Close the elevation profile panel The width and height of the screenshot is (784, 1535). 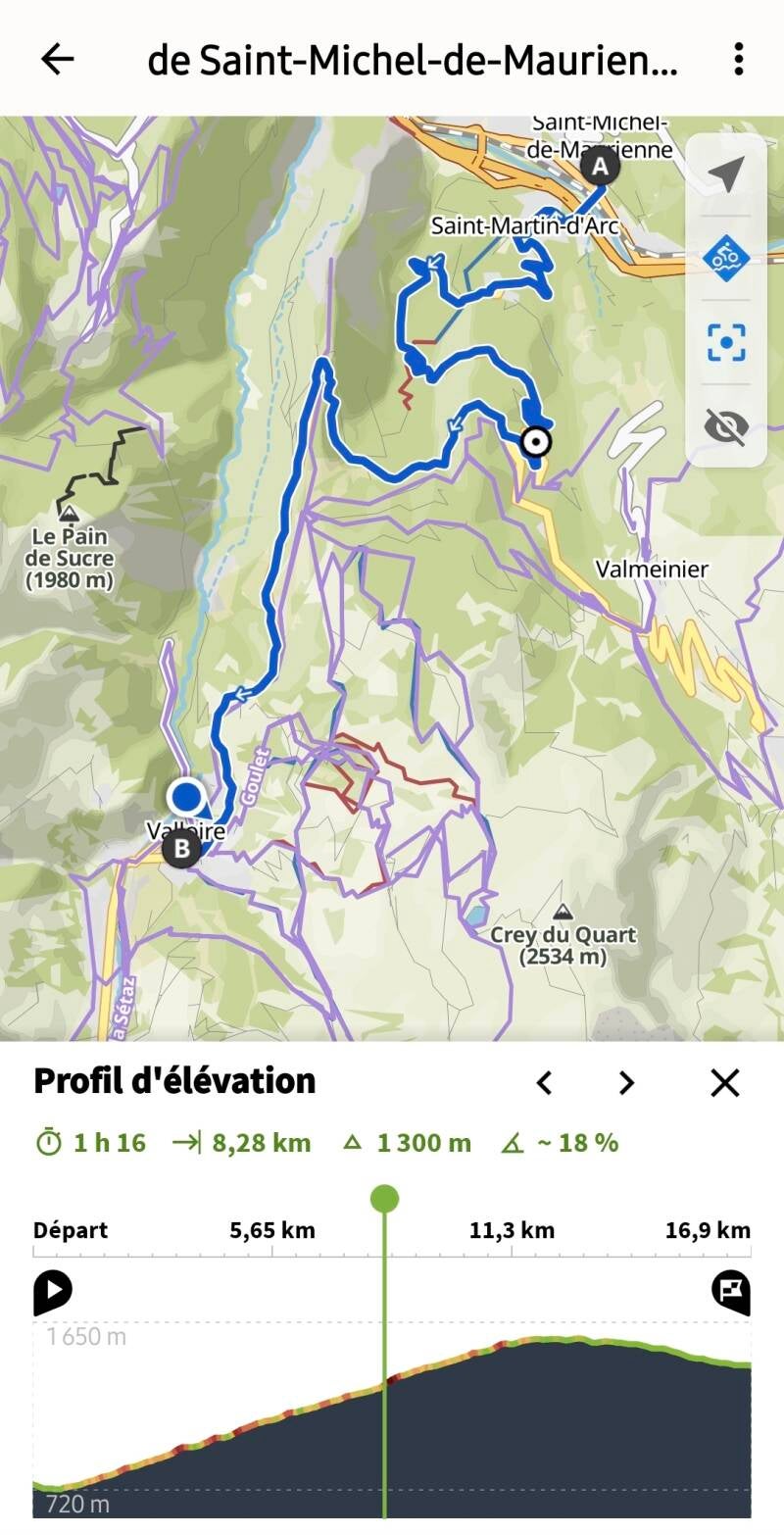pyautogui.click(x=724, y=1083)
